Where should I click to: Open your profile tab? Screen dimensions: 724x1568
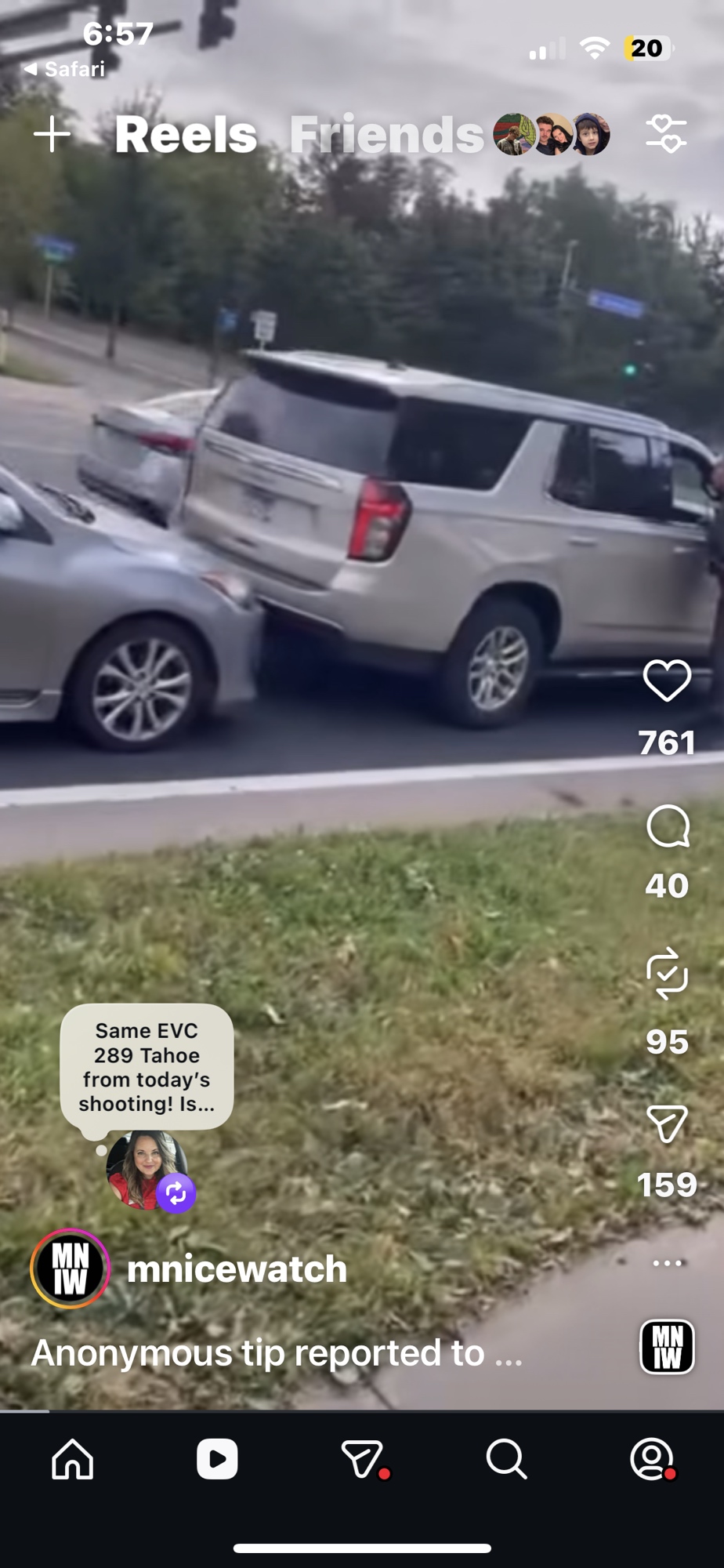(651, 1459)
